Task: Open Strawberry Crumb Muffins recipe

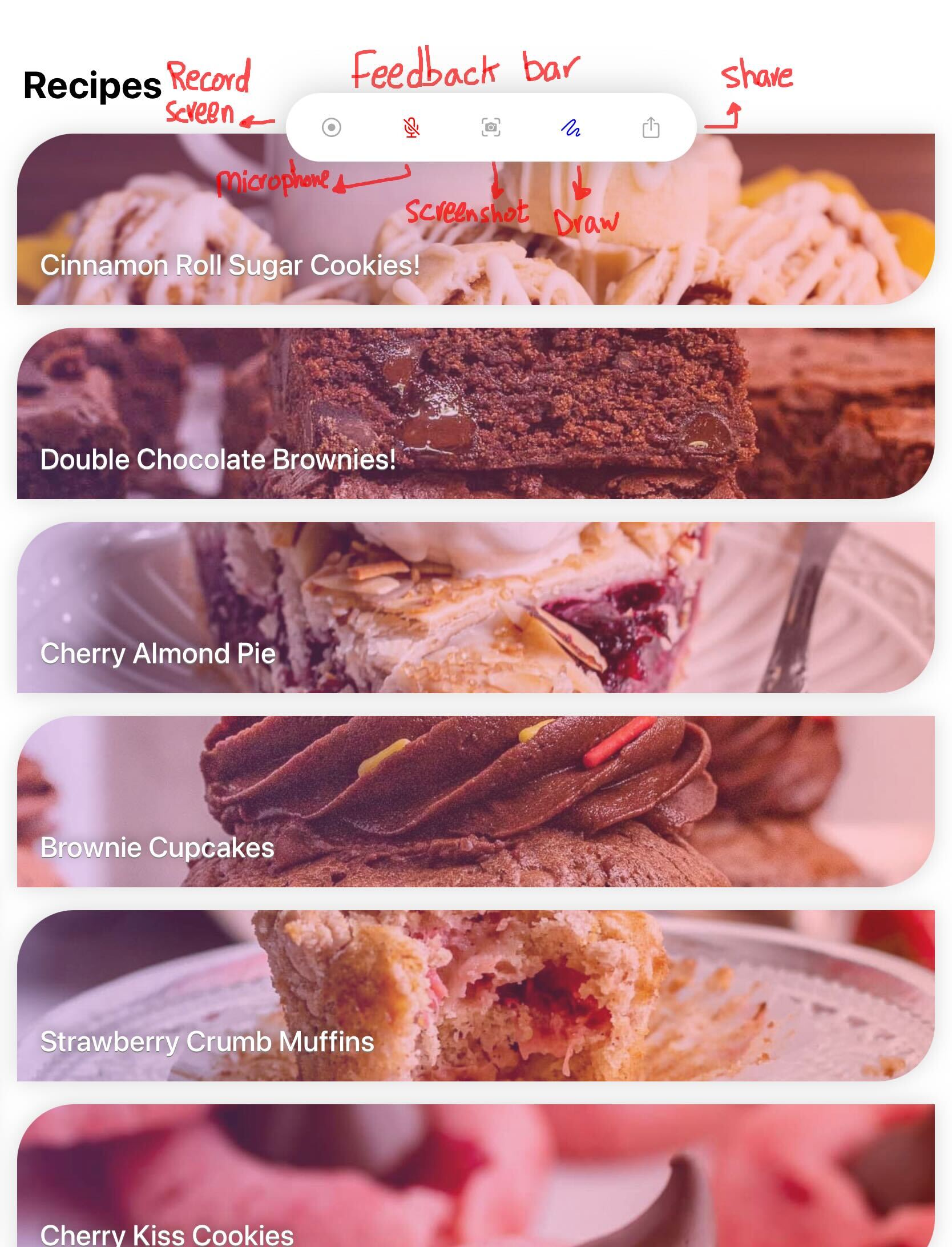Action: (x=475, y=995)
